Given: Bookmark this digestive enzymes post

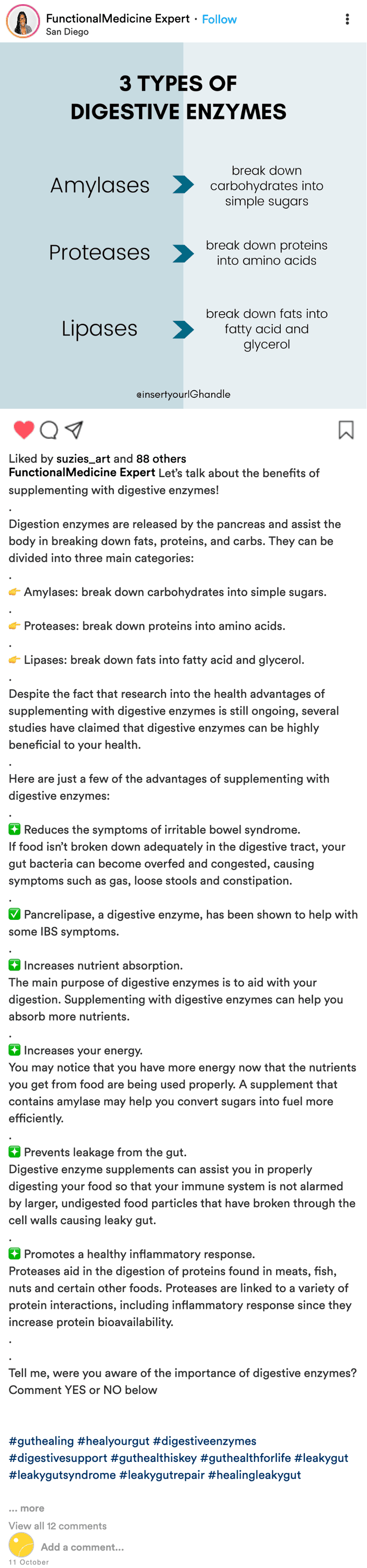Looking at the screenshot, I should pos(346,430).
